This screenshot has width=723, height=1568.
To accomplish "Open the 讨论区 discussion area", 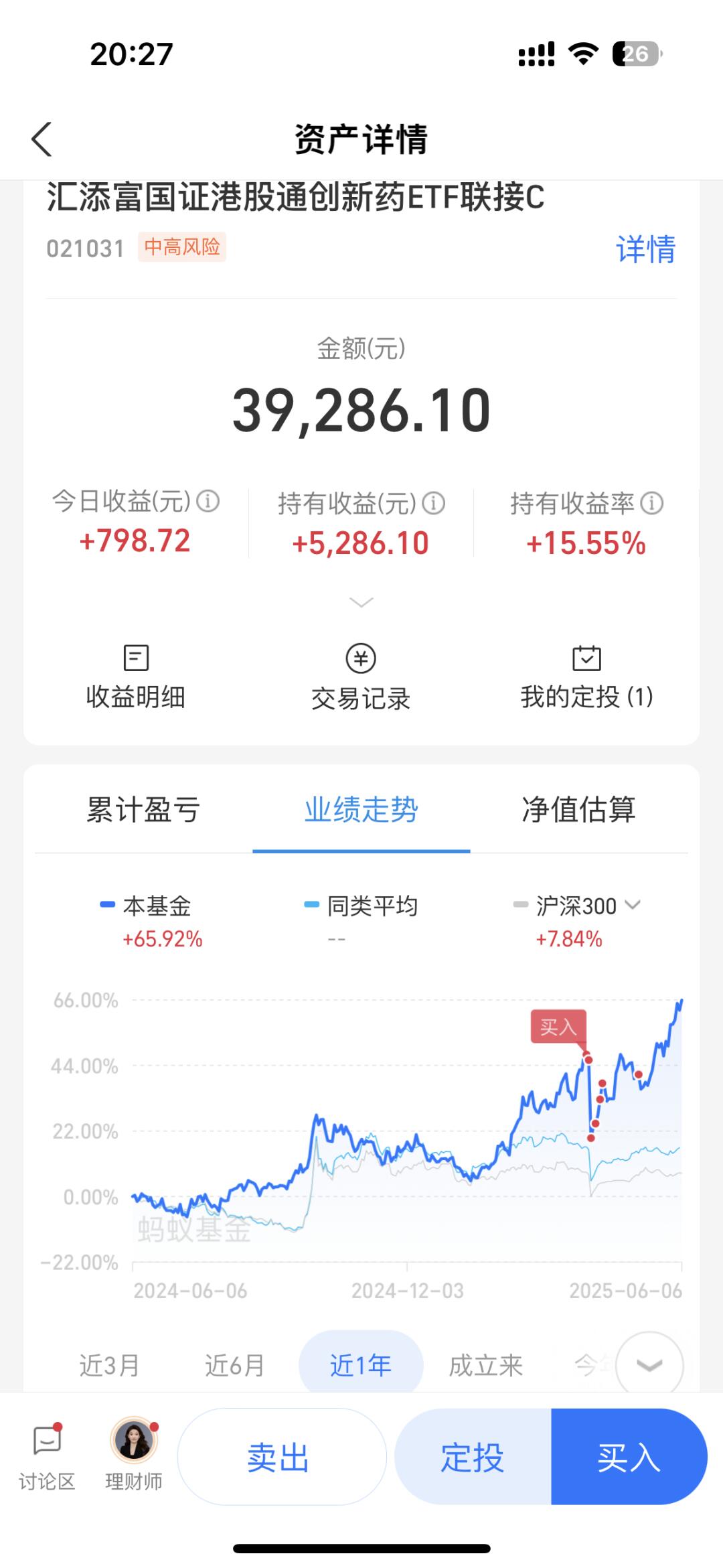I will coord(47,1457).
